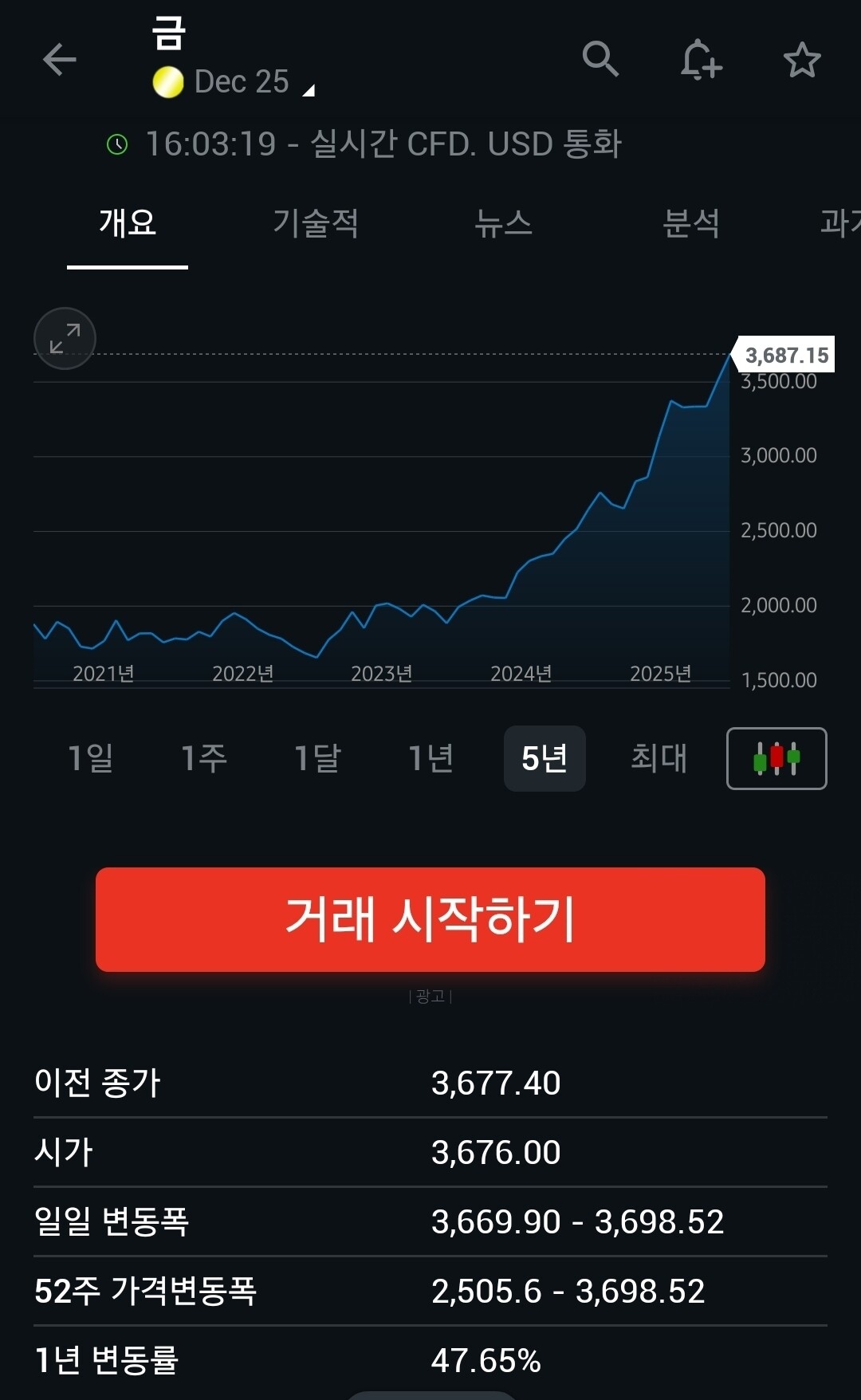Screen dimensions: 861x1400
Task: Select the 1일 chart range
Action: pyautogui.click(x=90, y=758)
